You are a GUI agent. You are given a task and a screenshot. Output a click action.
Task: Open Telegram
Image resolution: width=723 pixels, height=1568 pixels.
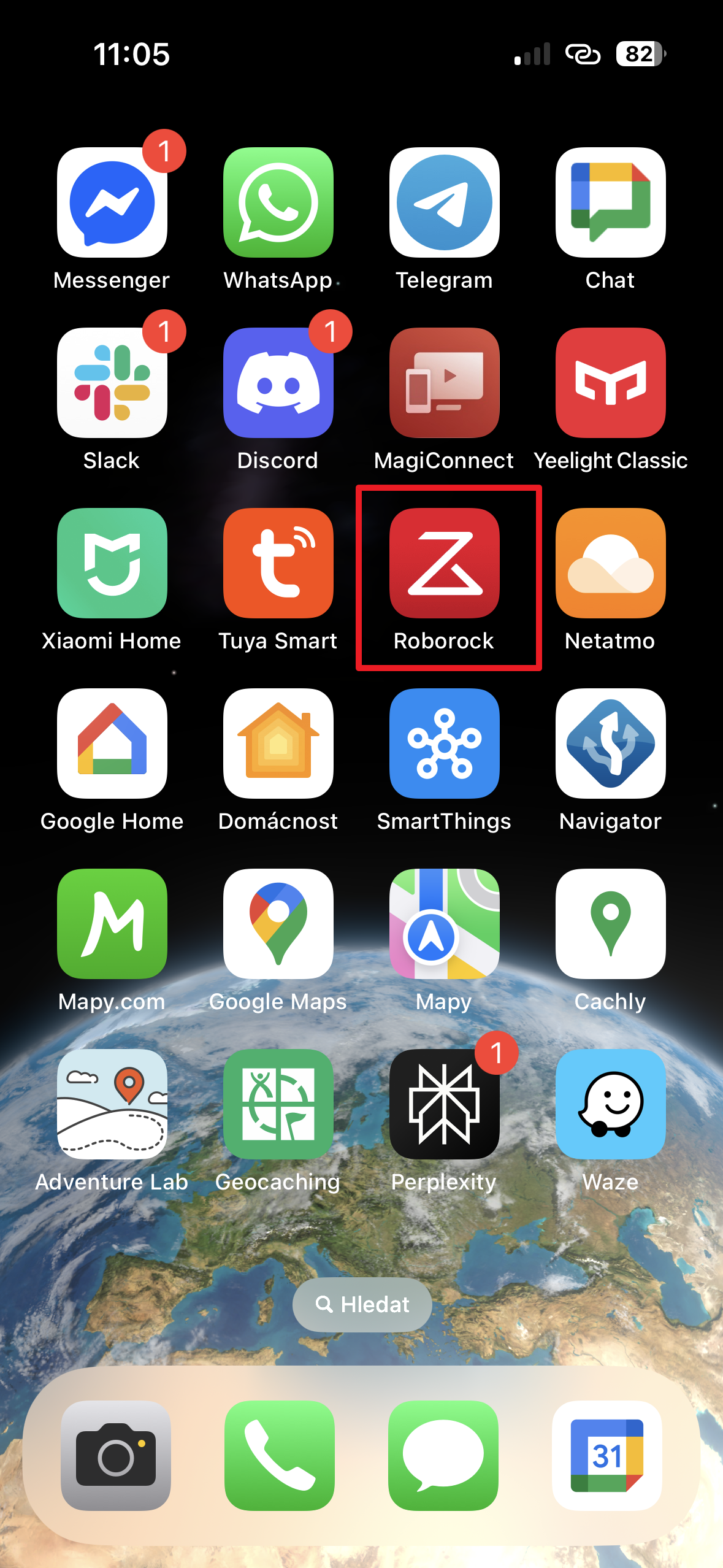[444, 202]
